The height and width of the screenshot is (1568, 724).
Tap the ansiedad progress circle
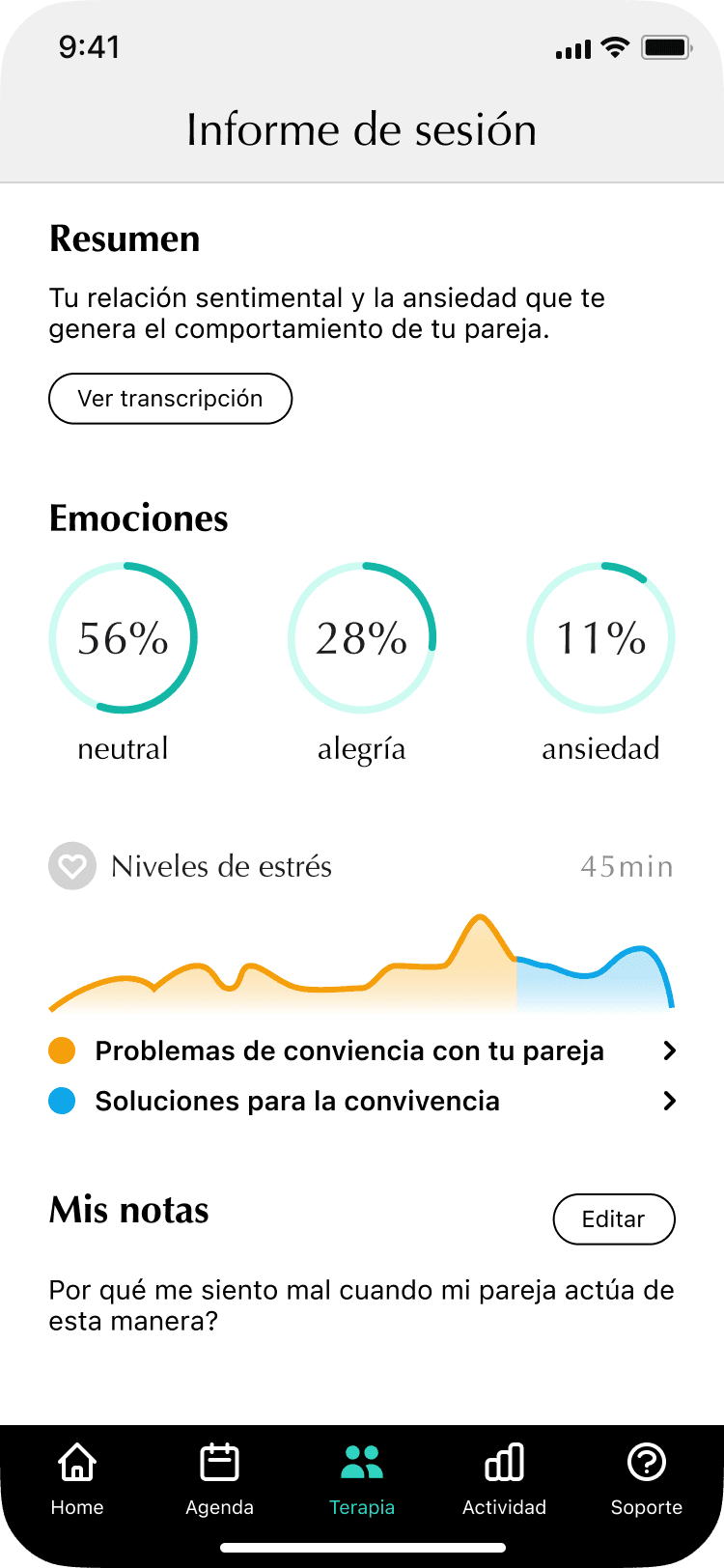[x=599, y=637]
